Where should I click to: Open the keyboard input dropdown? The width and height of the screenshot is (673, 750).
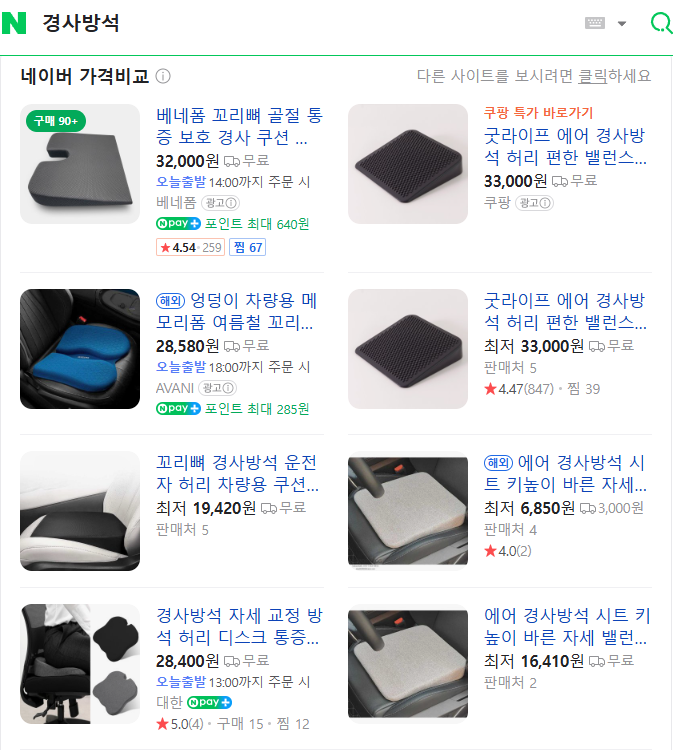606,23
